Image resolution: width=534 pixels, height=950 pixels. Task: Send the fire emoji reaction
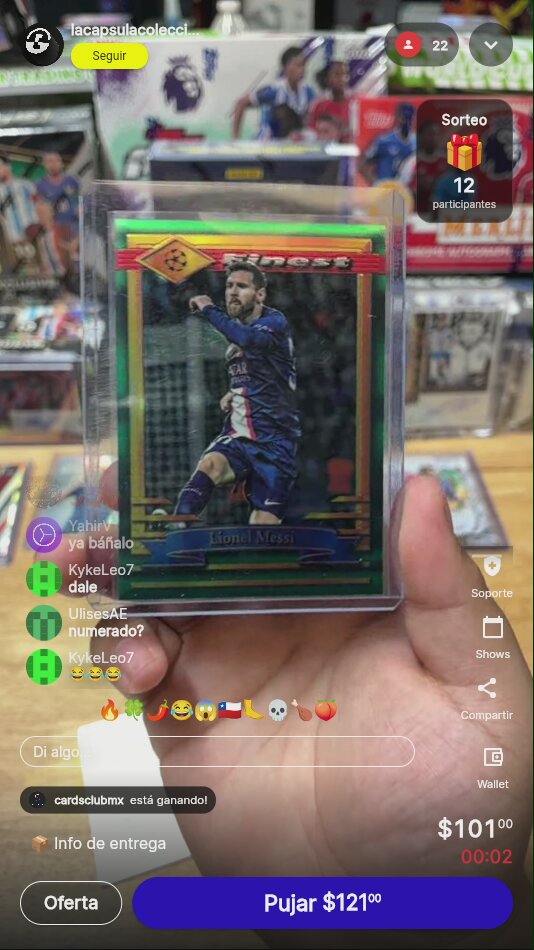coord(110,710)
